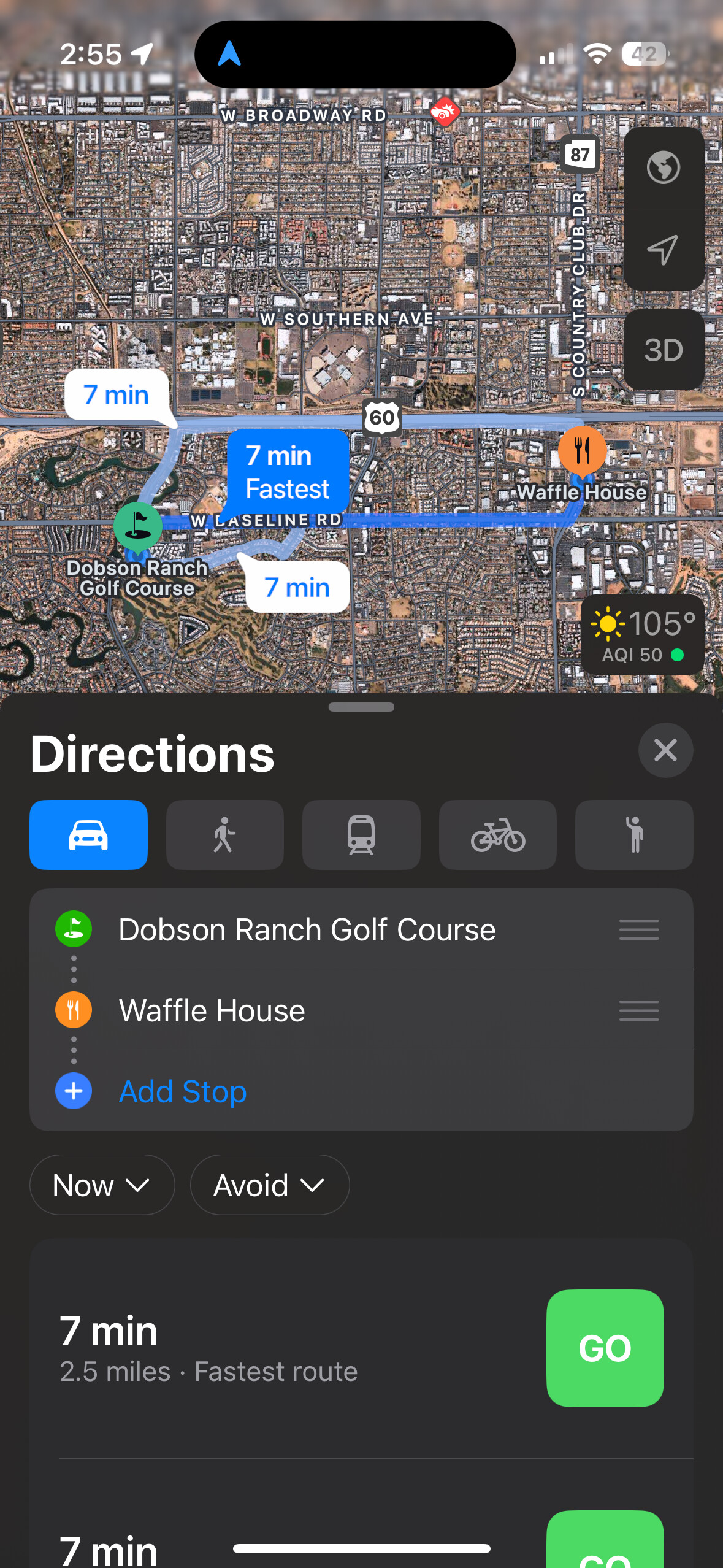Switch to walking directions
The image size is (723, 1568).
point(224,835)
